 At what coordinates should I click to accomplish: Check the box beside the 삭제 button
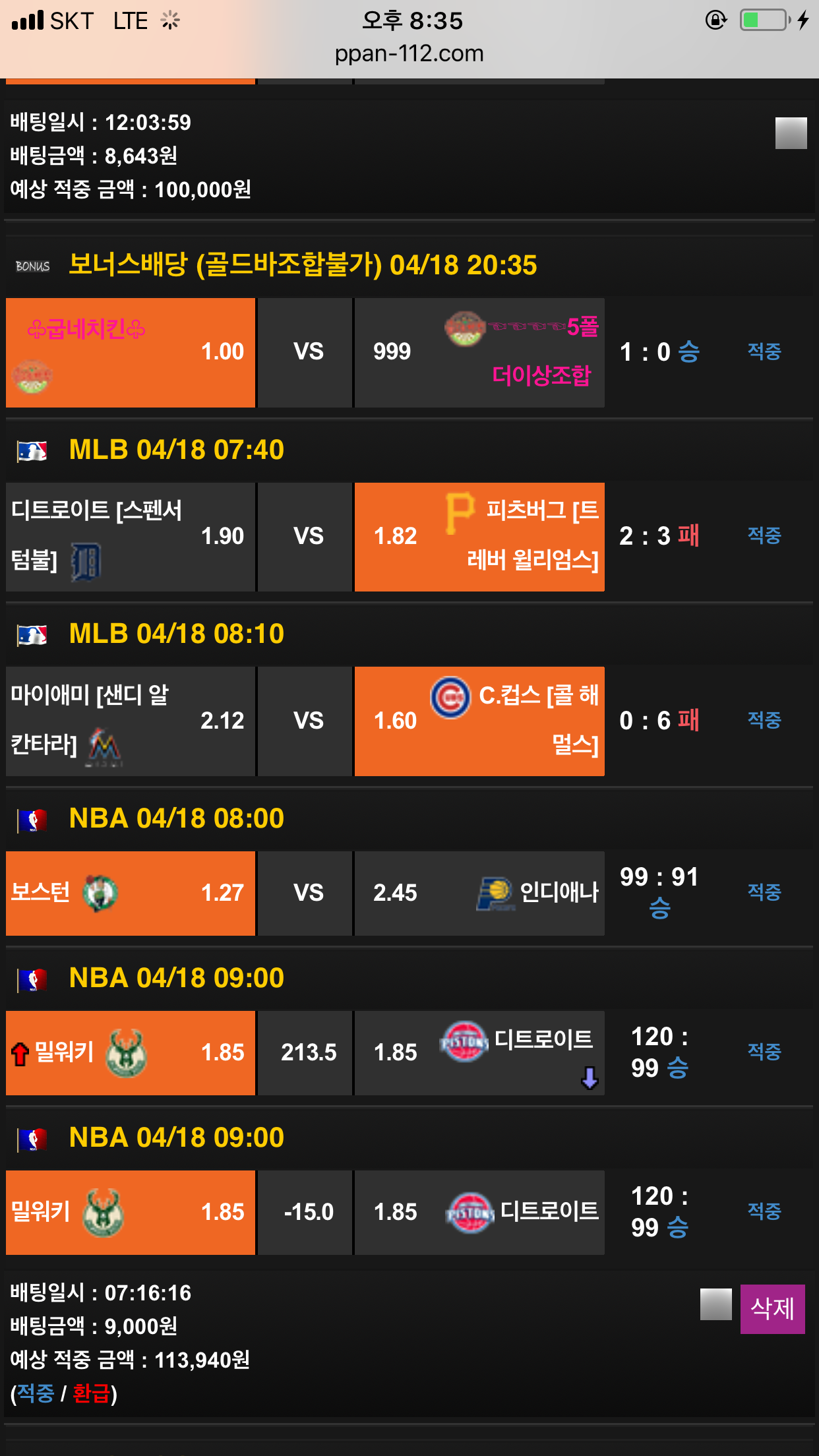pos(715,1304)
